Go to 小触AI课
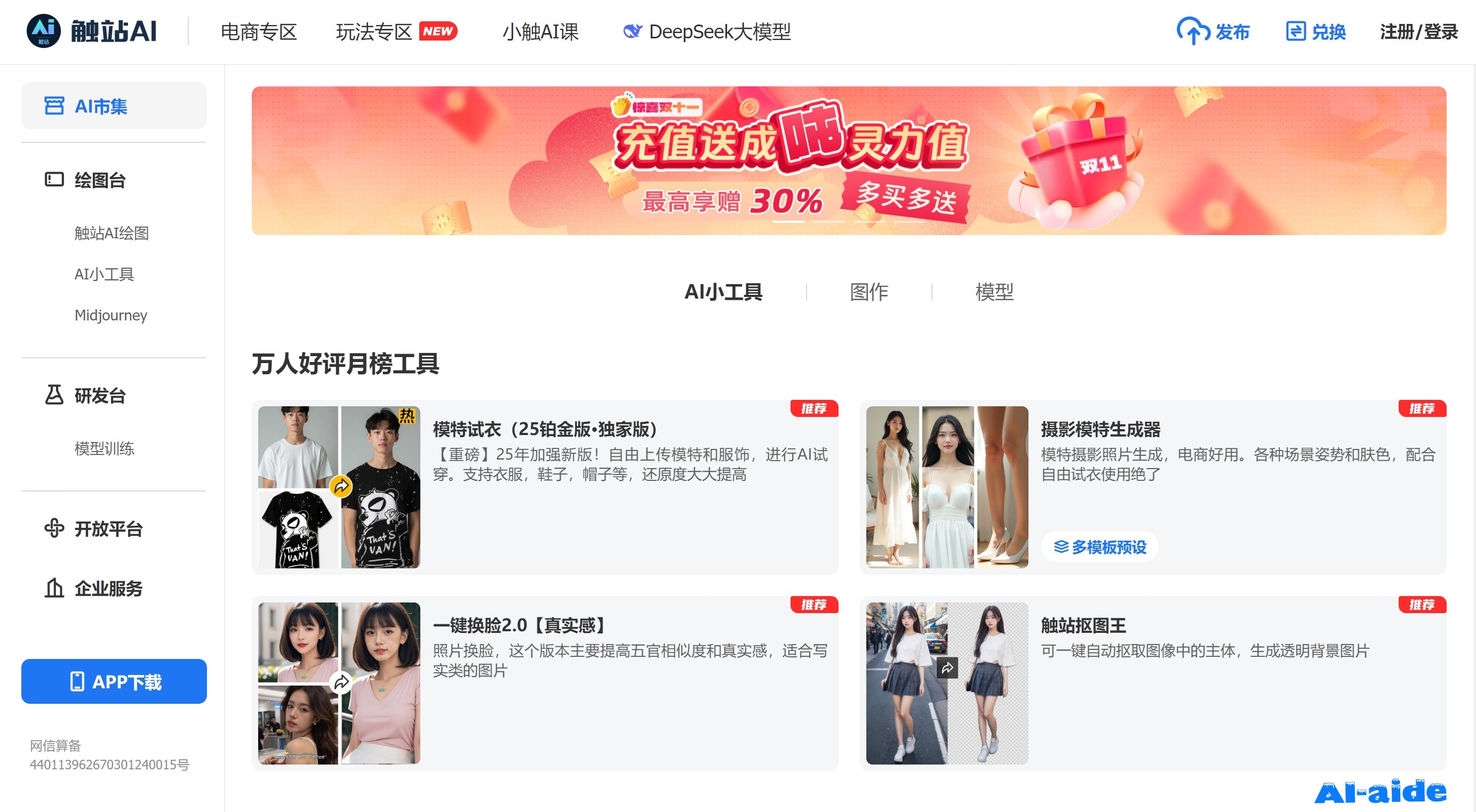 point(540,32)
